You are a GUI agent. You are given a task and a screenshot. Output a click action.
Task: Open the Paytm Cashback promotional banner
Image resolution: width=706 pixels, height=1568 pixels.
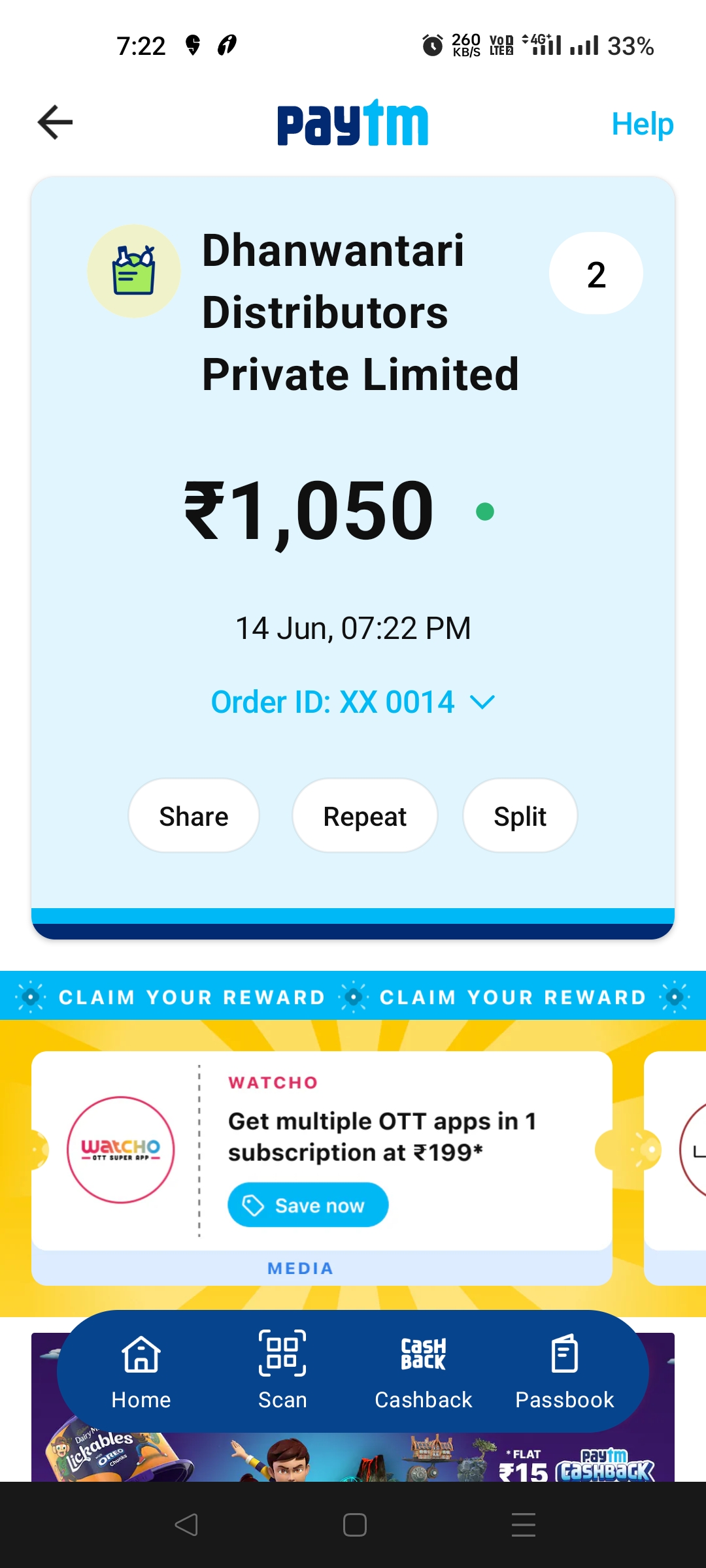coord(353,1457)
